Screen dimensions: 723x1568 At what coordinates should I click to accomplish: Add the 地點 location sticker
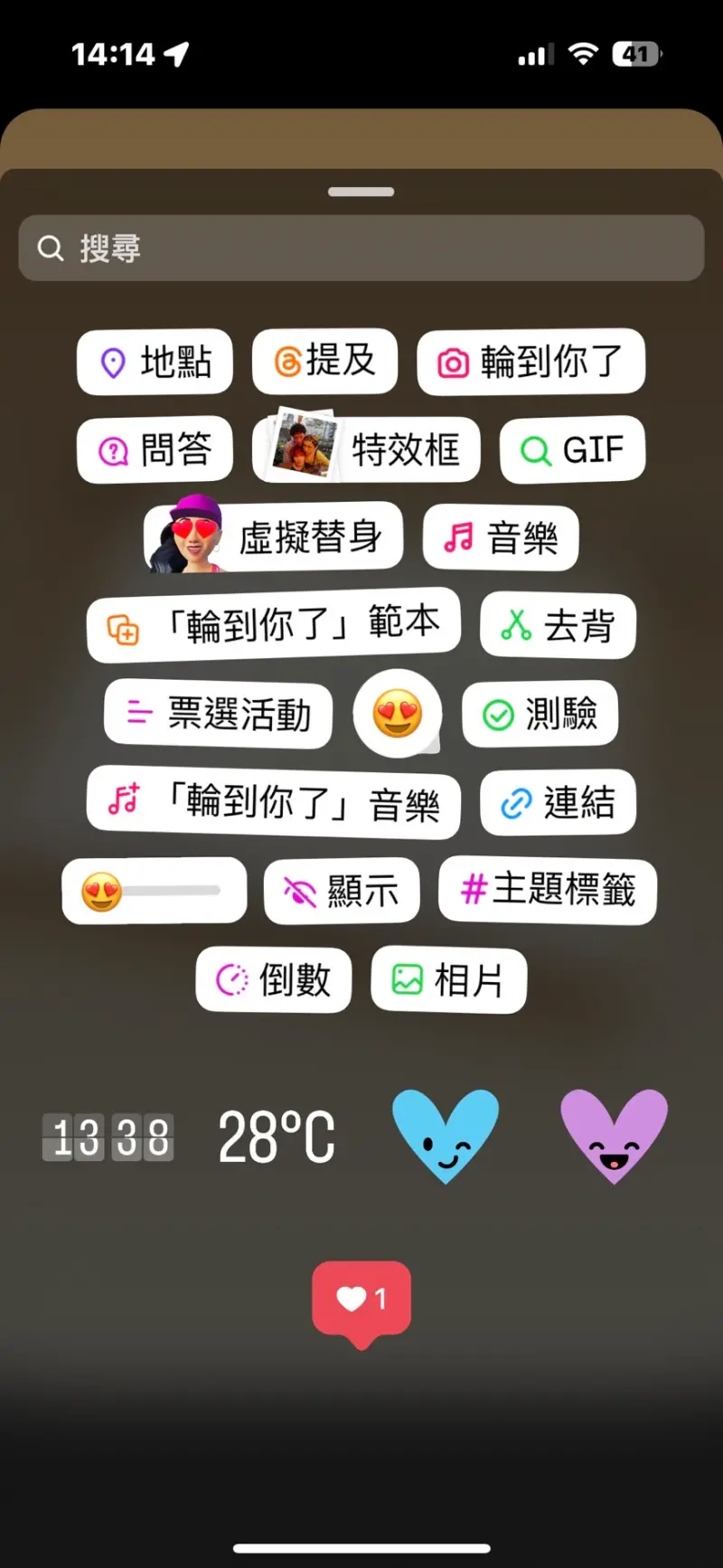(x=155, y=362)
